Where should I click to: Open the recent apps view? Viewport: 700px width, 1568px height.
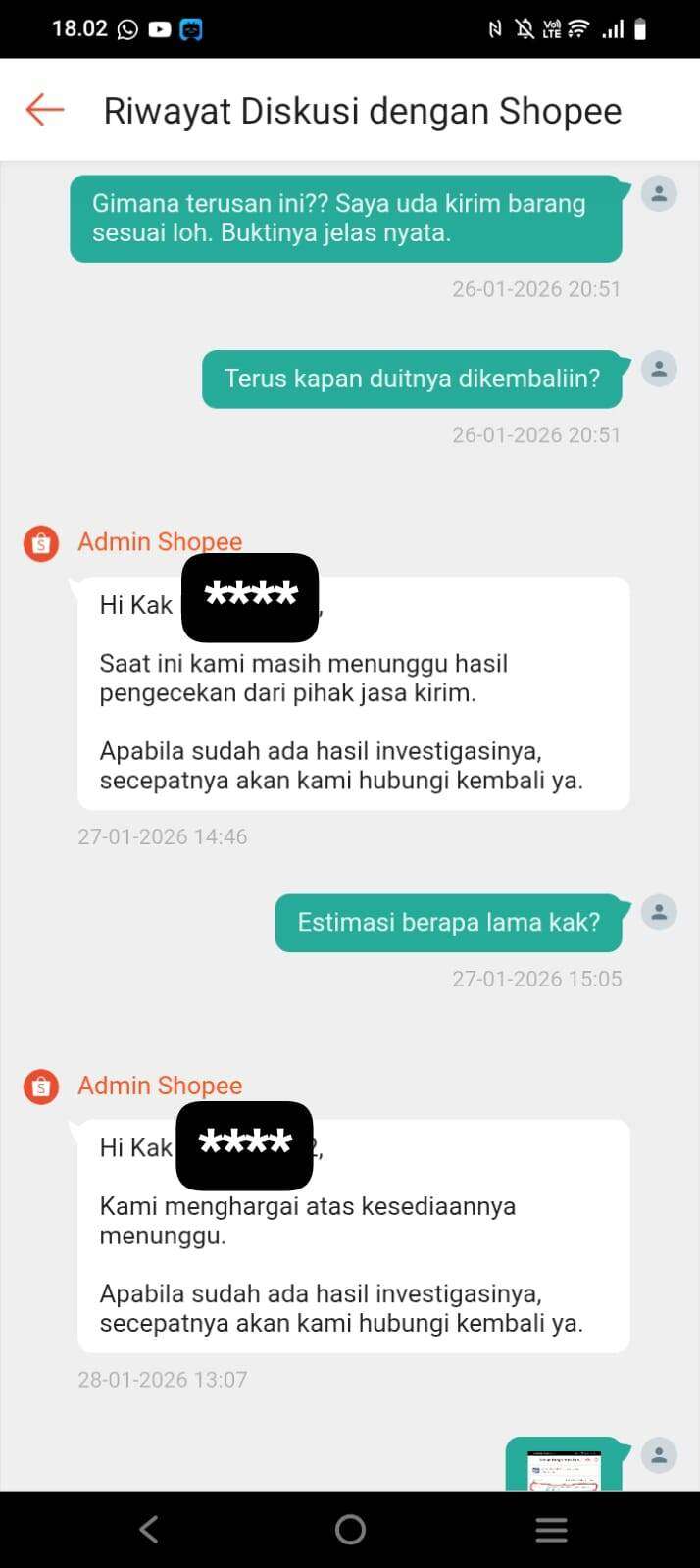551,1529
